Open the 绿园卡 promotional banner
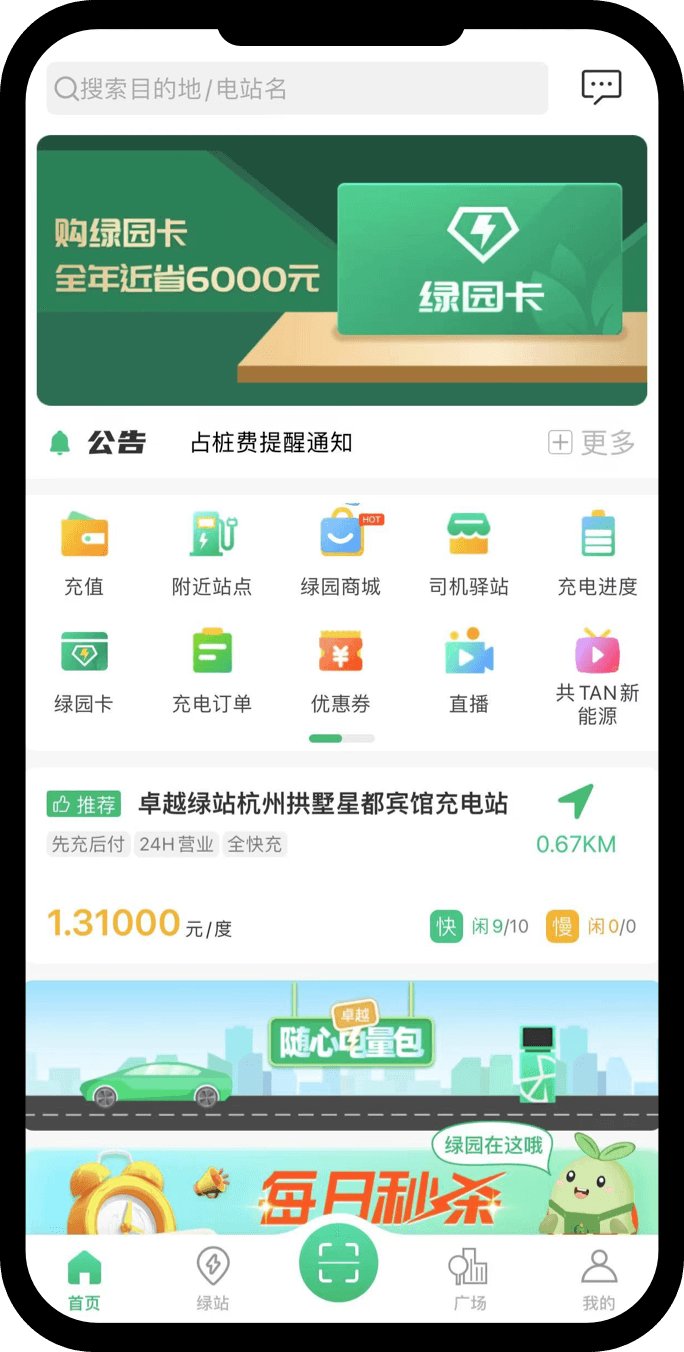This screenshot has width=684, height=1352. point(342,270)
